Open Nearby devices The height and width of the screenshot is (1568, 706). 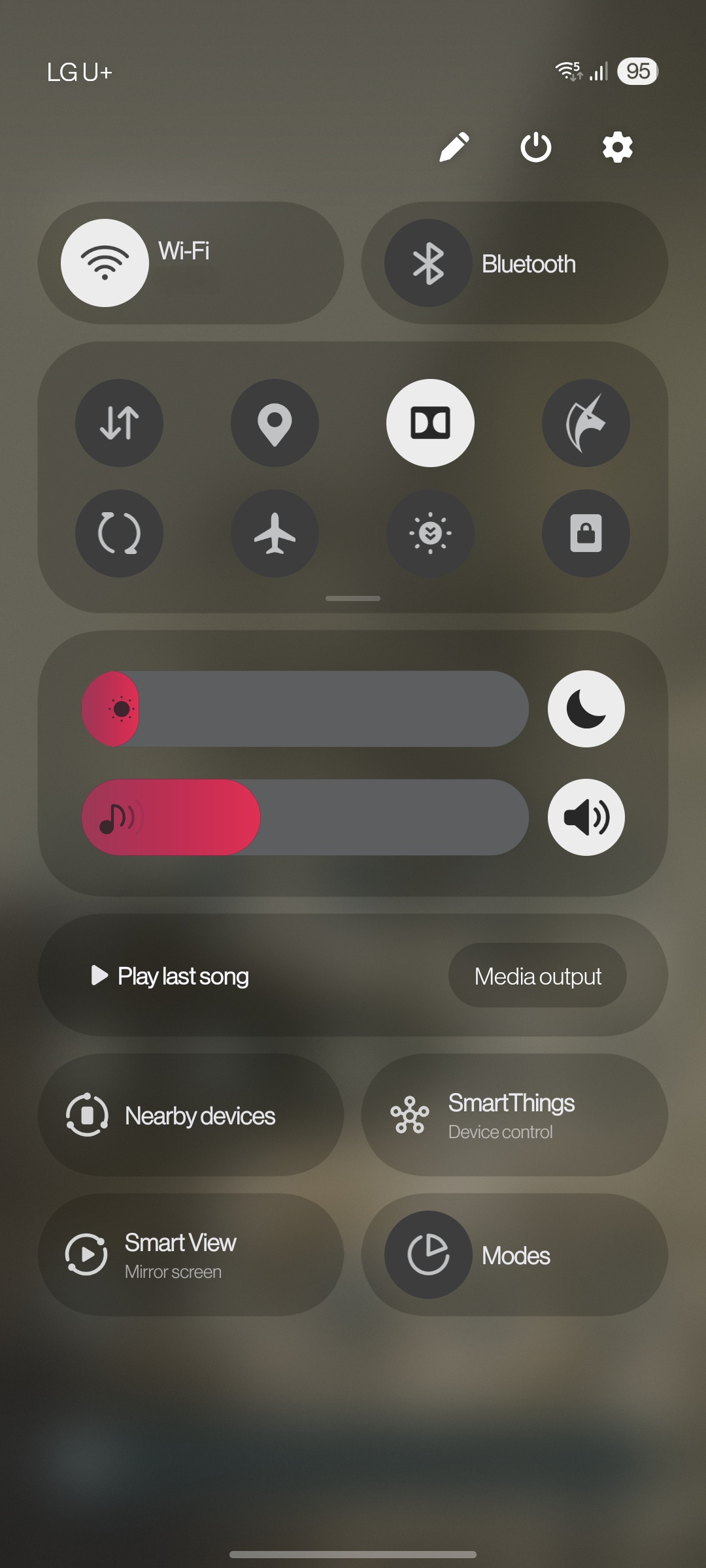[x=191, y=1115]
